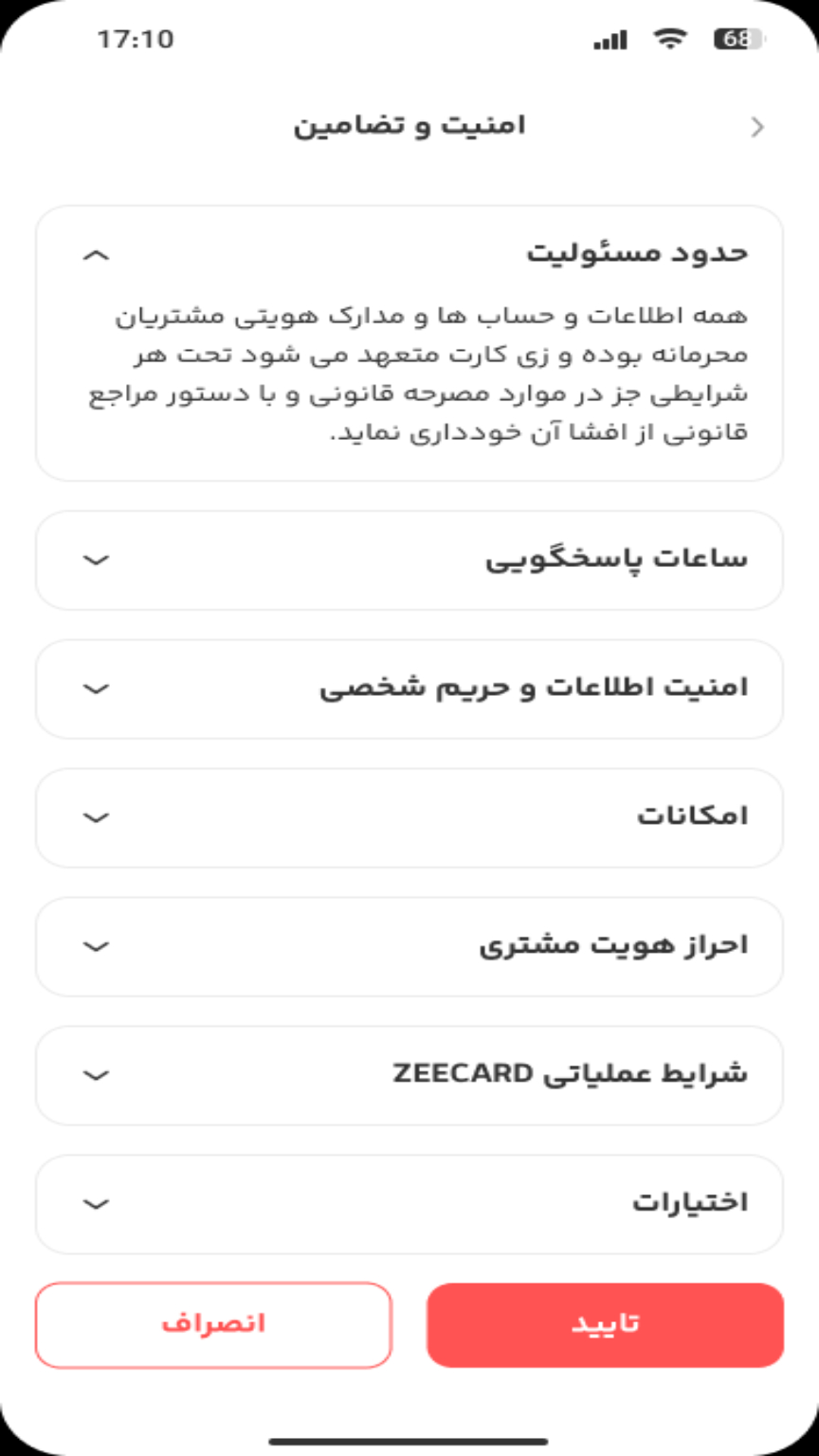This screenshot has height=1456, width=819.
Task: Tap the cellular signal bars icon
Action: tap(611, 40)
